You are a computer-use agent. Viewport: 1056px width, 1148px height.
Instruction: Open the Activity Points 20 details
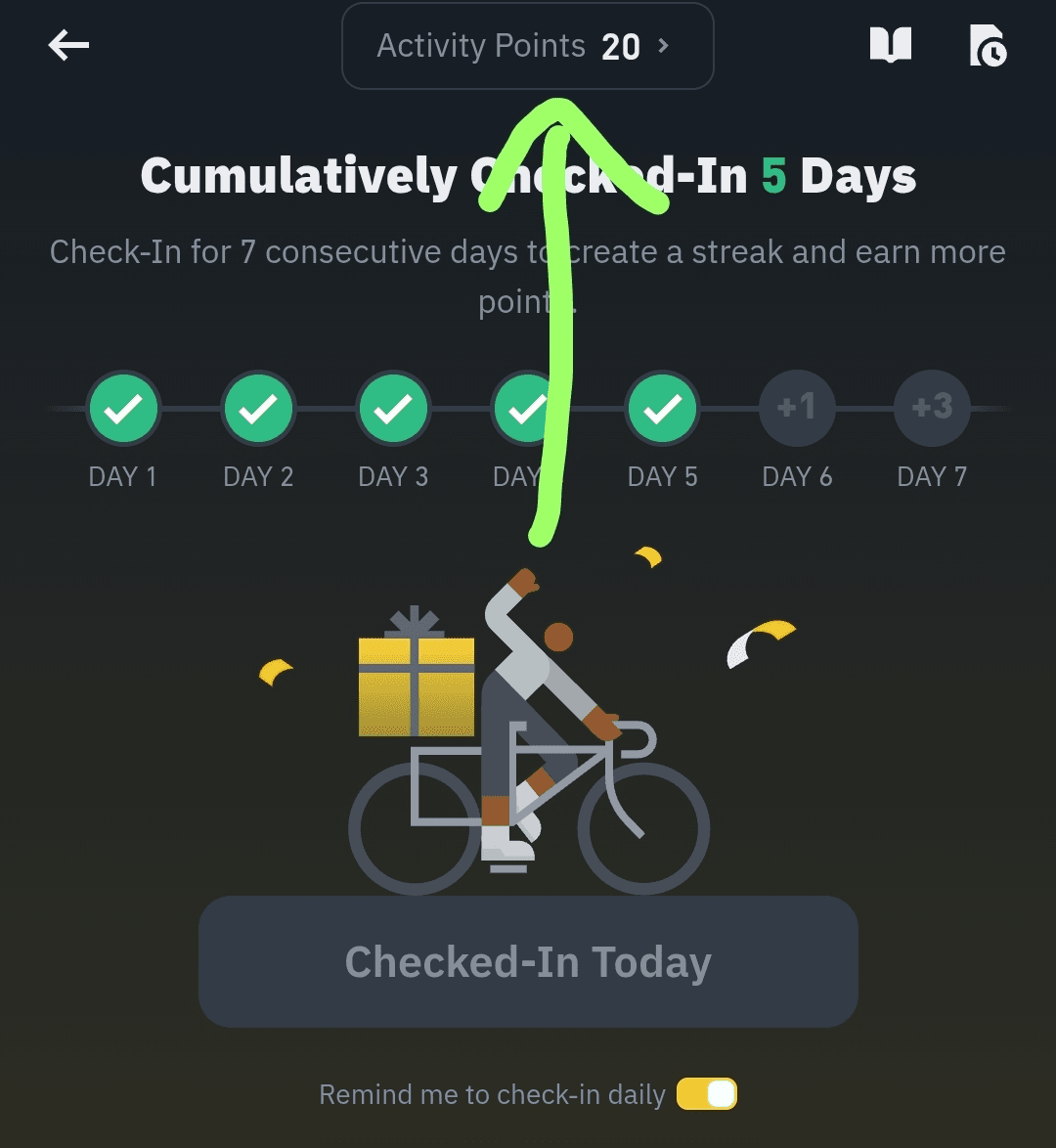(527, 46)
